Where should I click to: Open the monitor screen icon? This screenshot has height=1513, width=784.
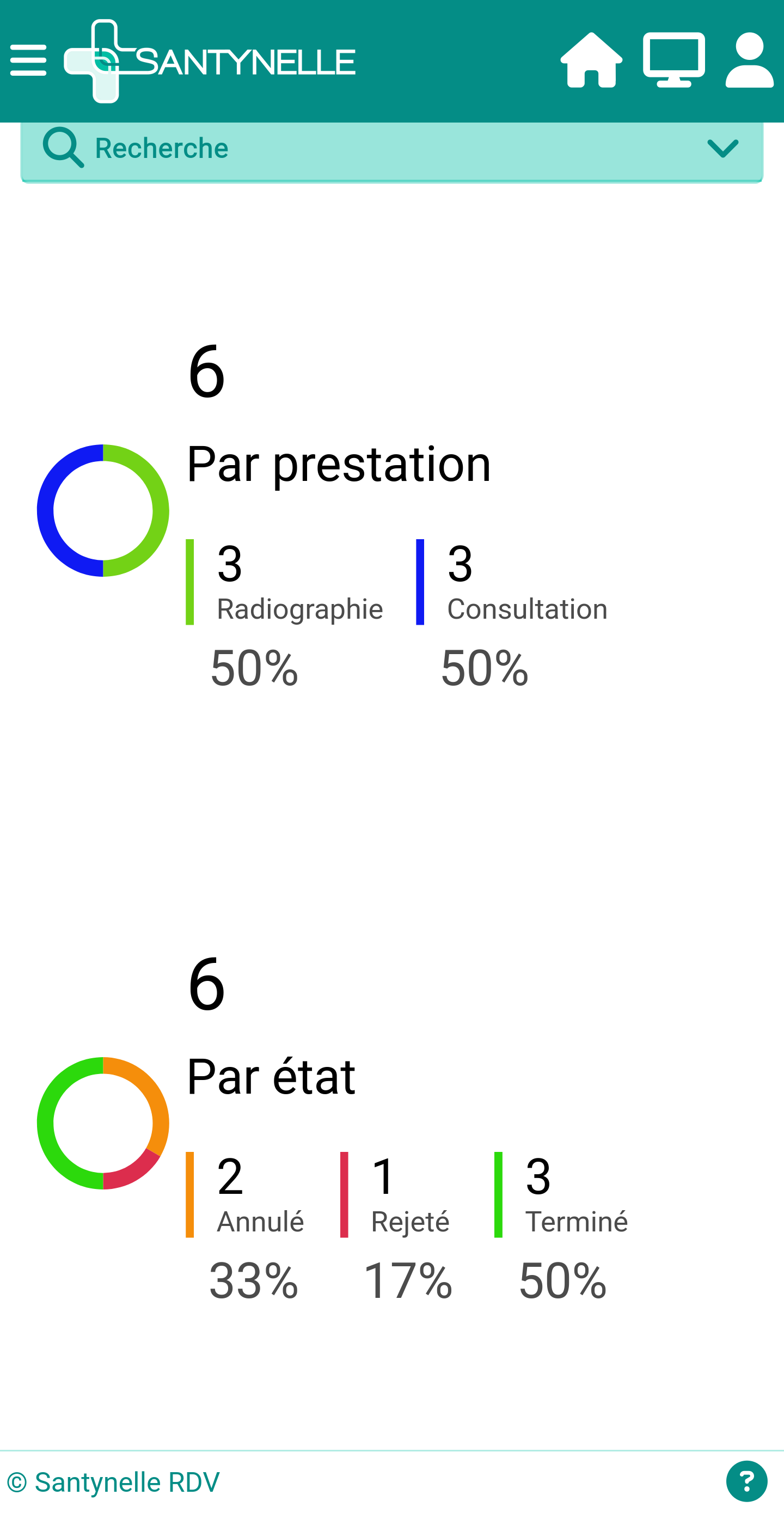coord(673,60)
